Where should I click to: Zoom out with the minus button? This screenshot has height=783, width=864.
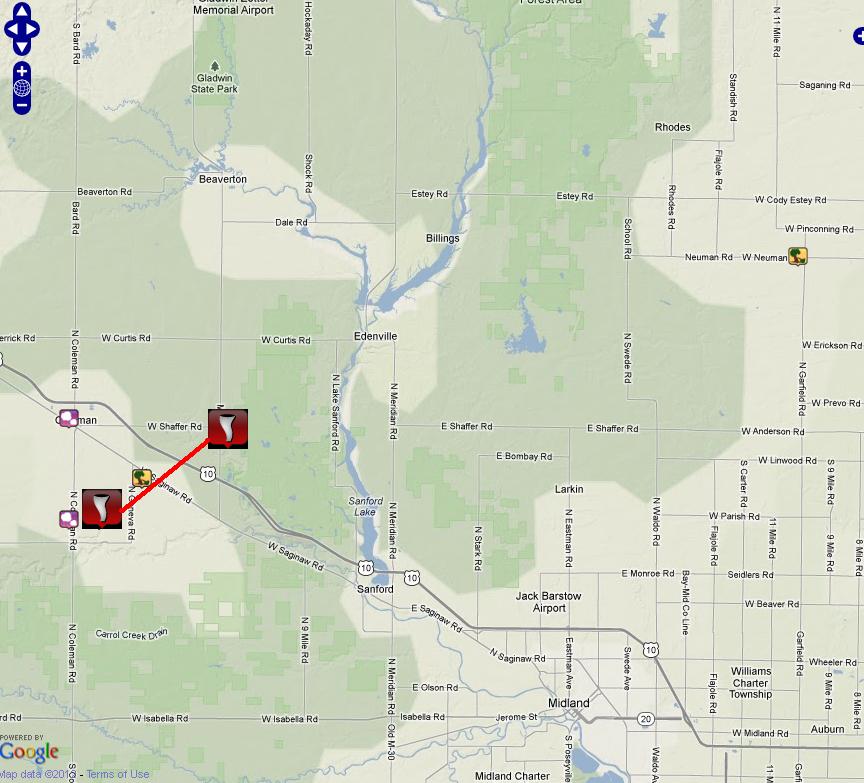22,105
